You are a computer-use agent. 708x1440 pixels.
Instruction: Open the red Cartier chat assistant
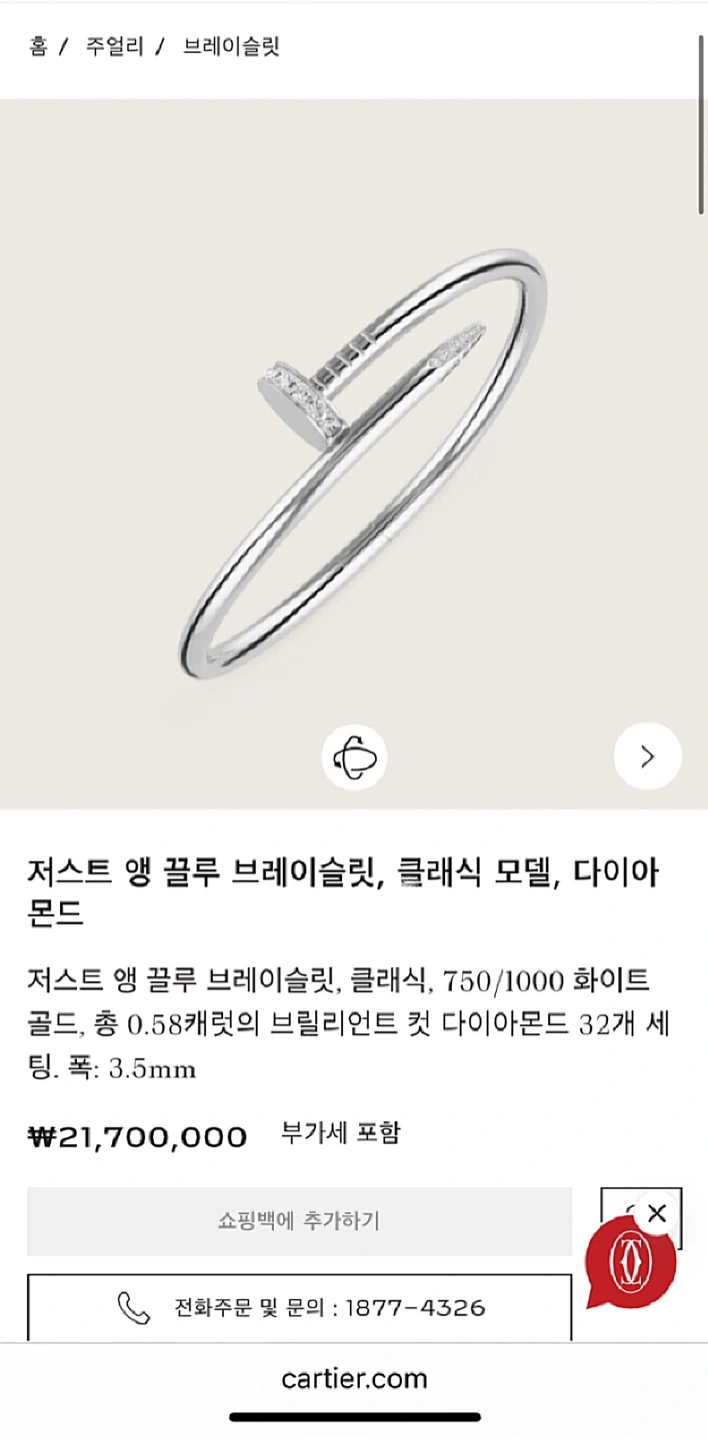point(630,1264)
